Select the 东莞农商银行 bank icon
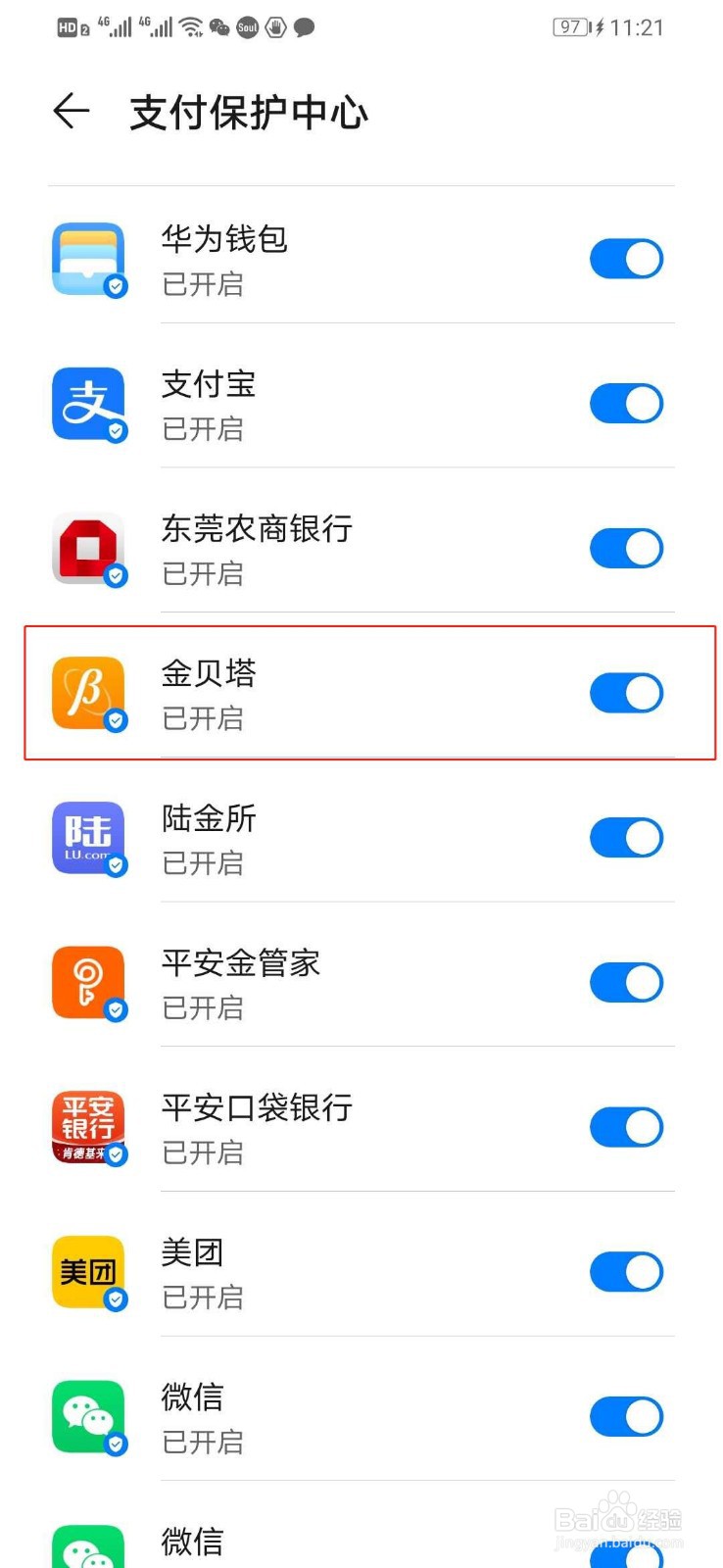This screenshot has height=1568, width=723. 88,548
